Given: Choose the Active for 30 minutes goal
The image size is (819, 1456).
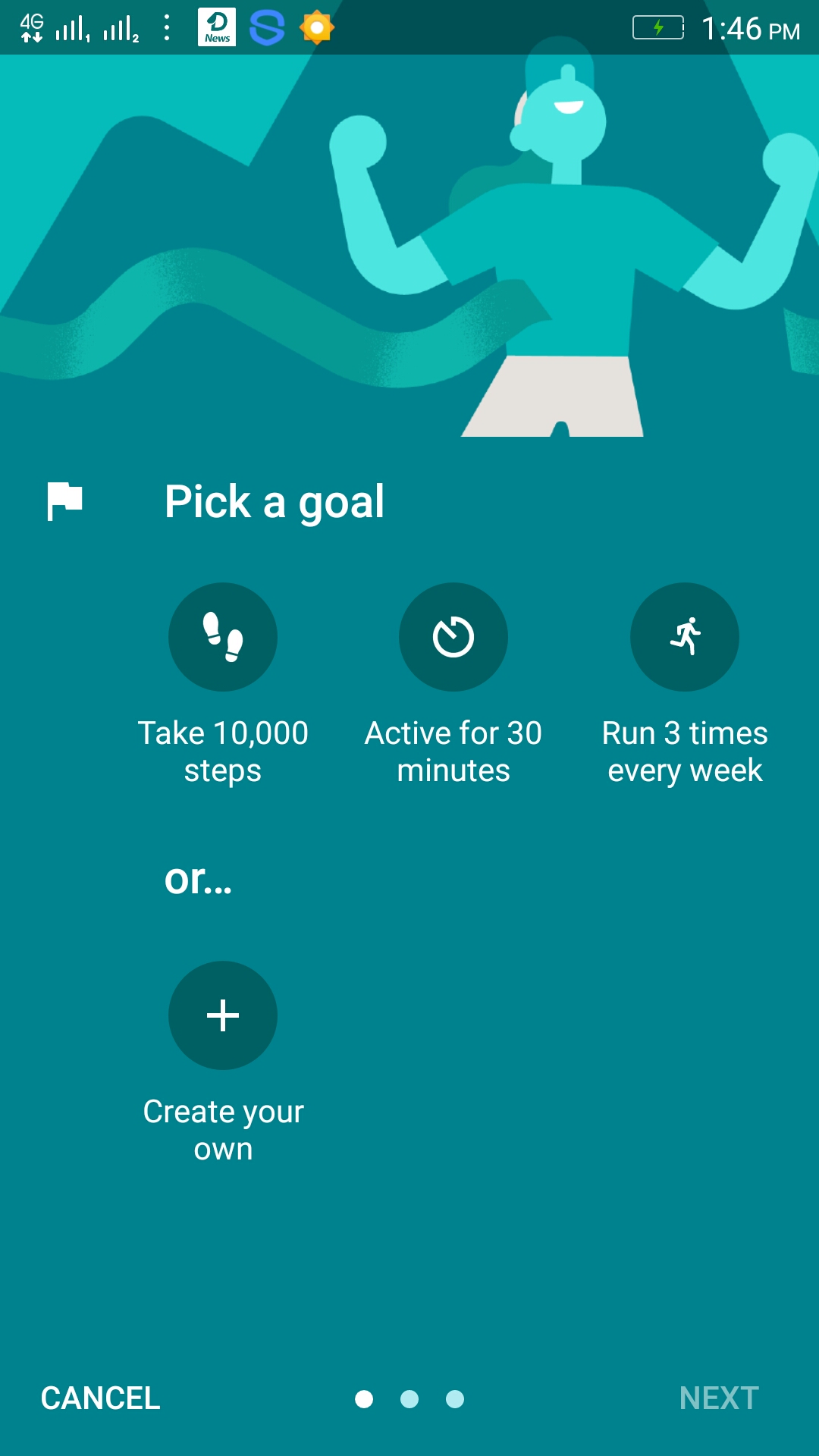Looking at the screenshot, I should (453, 637).
